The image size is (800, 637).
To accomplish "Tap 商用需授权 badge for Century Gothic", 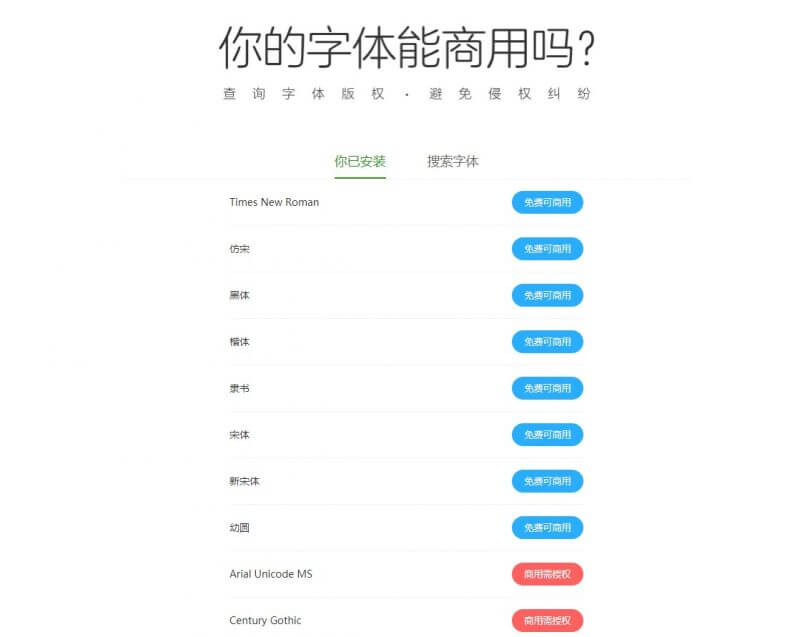I will pos(547,620).
